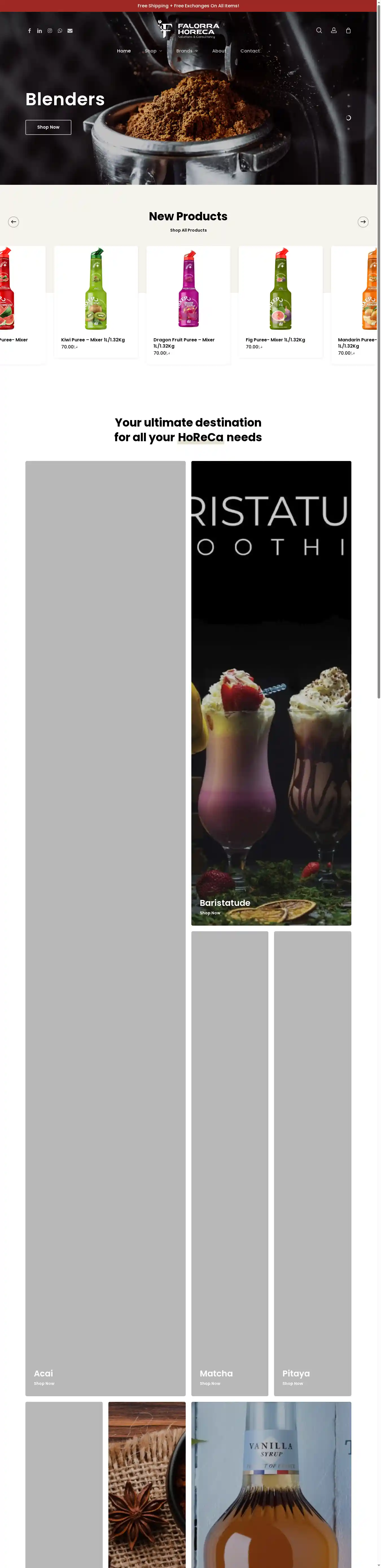Open the Facebook social link

(x=29, y=30)
